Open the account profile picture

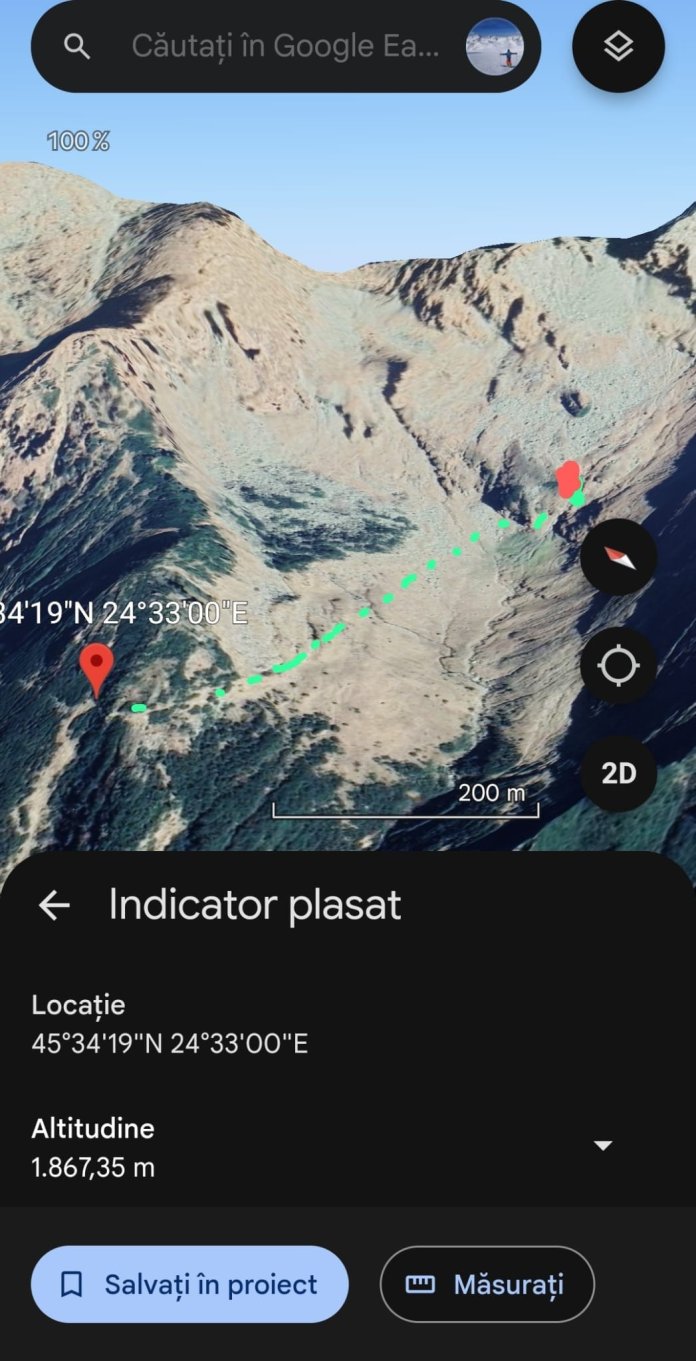tap(494, 47)
